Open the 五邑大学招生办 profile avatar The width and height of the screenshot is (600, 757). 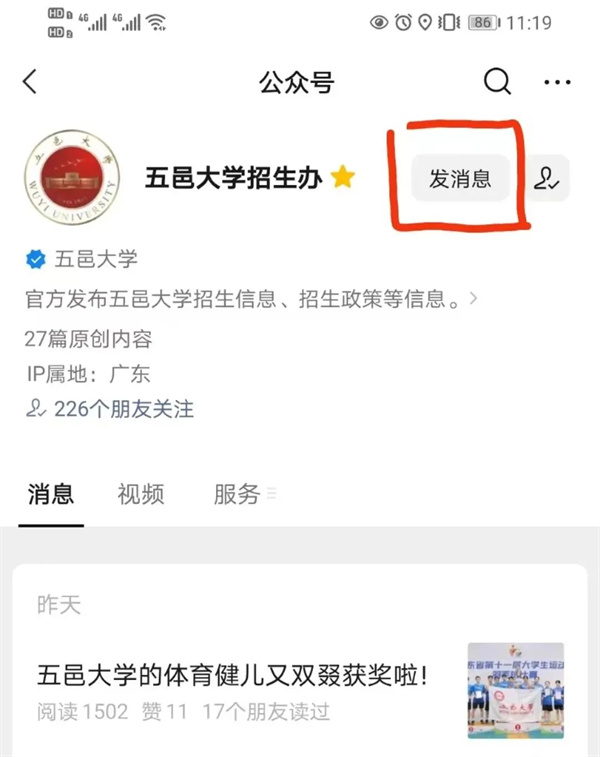(67, 179)
